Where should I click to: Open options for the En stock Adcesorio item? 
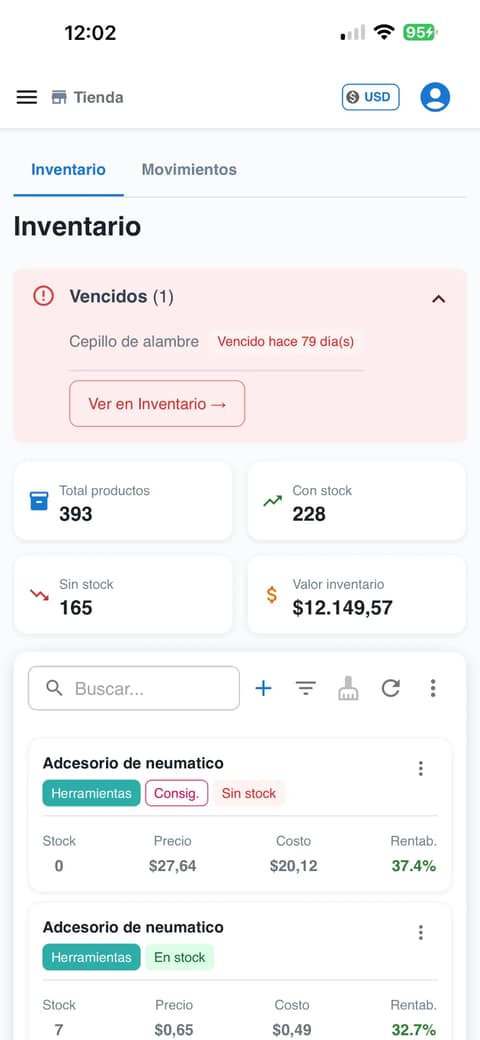click(x=420, y=933)
